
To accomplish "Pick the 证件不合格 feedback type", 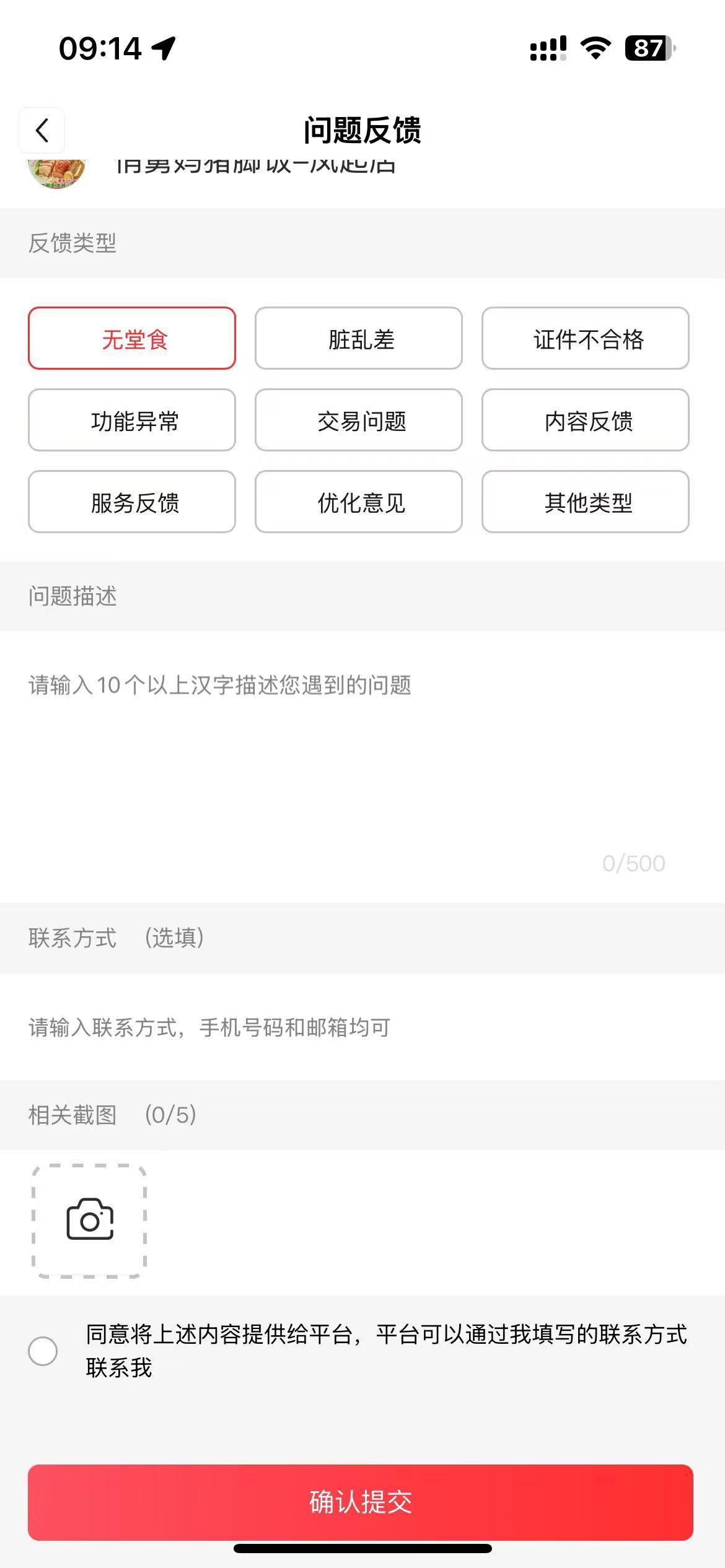I will pyautogui.click(x=586, y=338).
